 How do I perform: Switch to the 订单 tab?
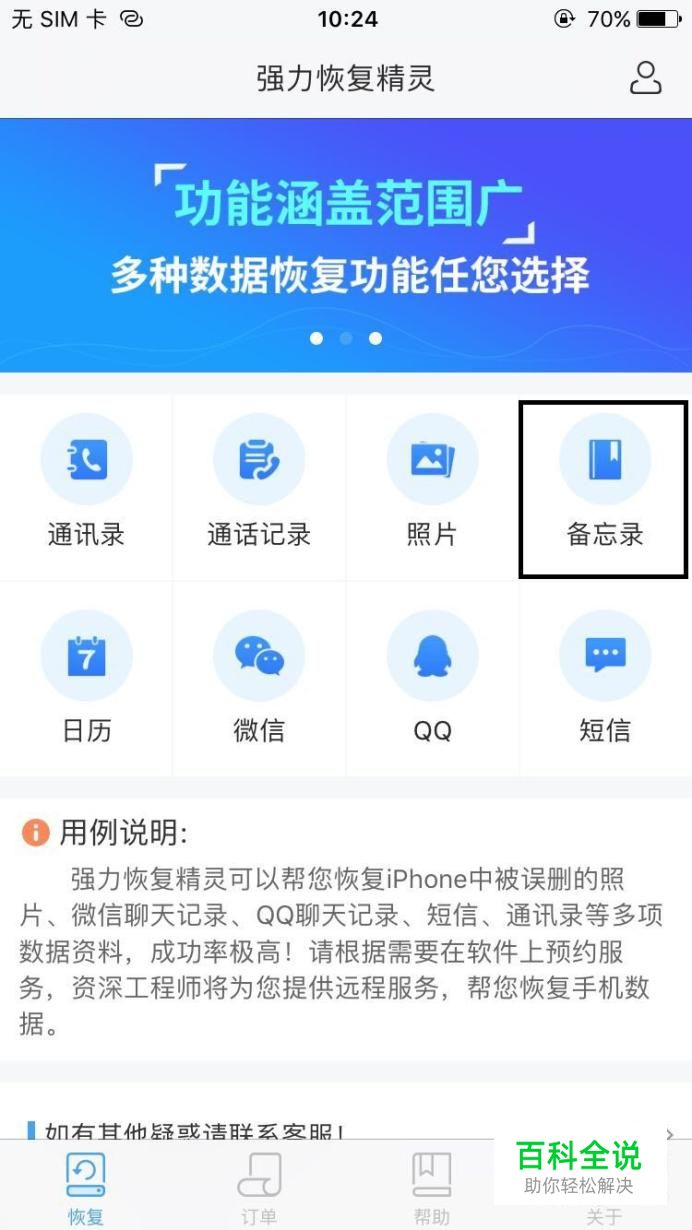(x=259, y=1187)
